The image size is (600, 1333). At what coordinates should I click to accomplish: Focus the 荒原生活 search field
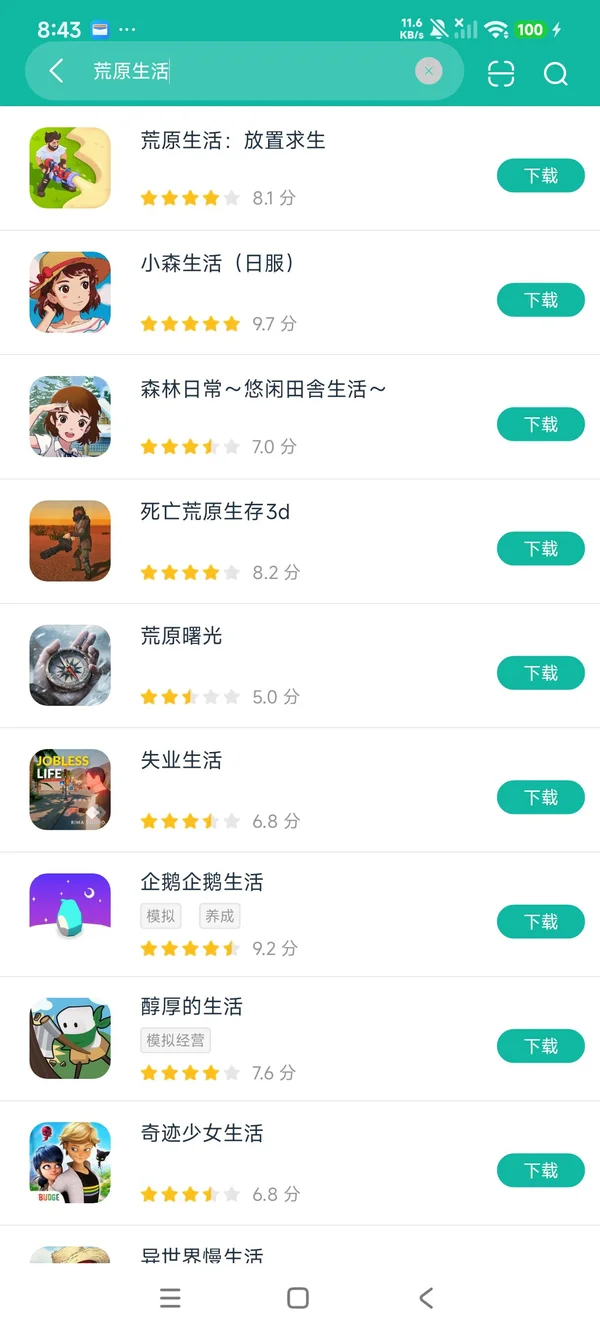coord(250,71)
